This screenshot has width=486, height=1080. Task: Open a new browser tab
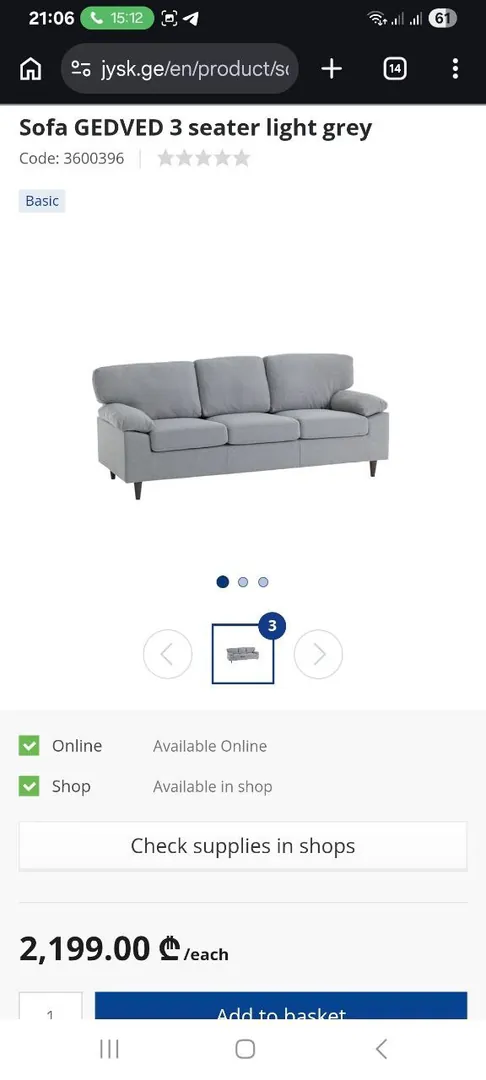(331, 68)
